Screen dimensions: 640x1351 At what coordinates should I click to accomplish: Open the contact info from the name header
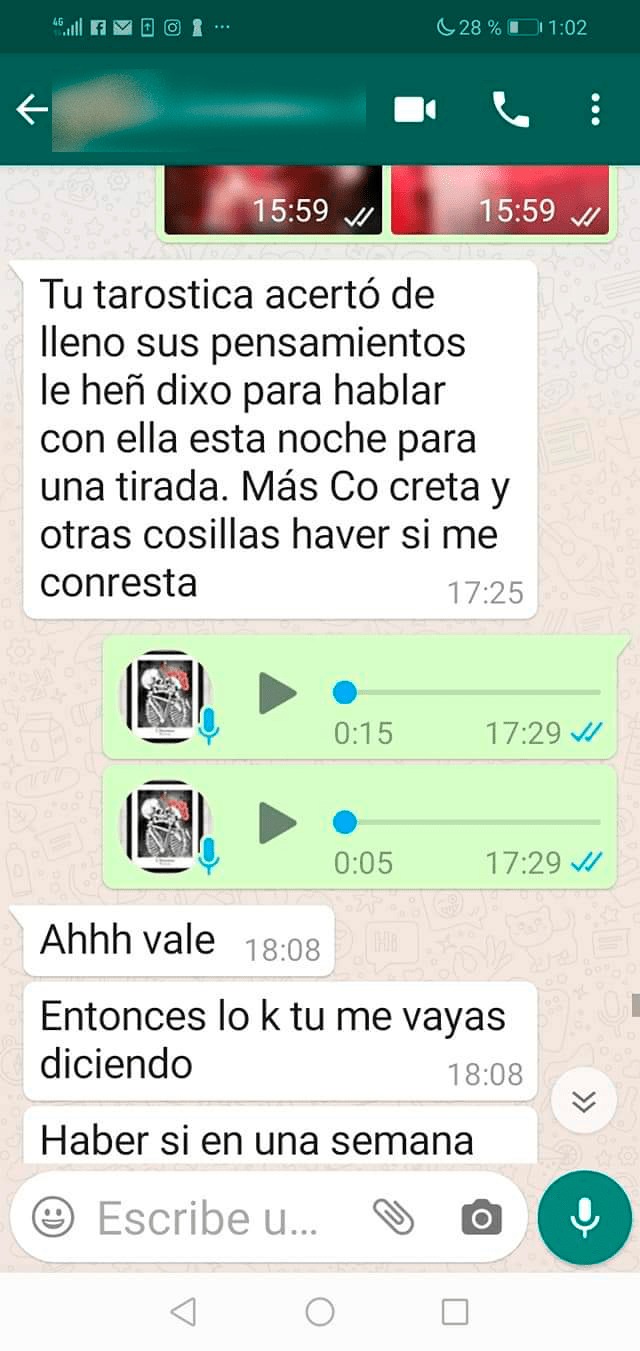[208, 110]
